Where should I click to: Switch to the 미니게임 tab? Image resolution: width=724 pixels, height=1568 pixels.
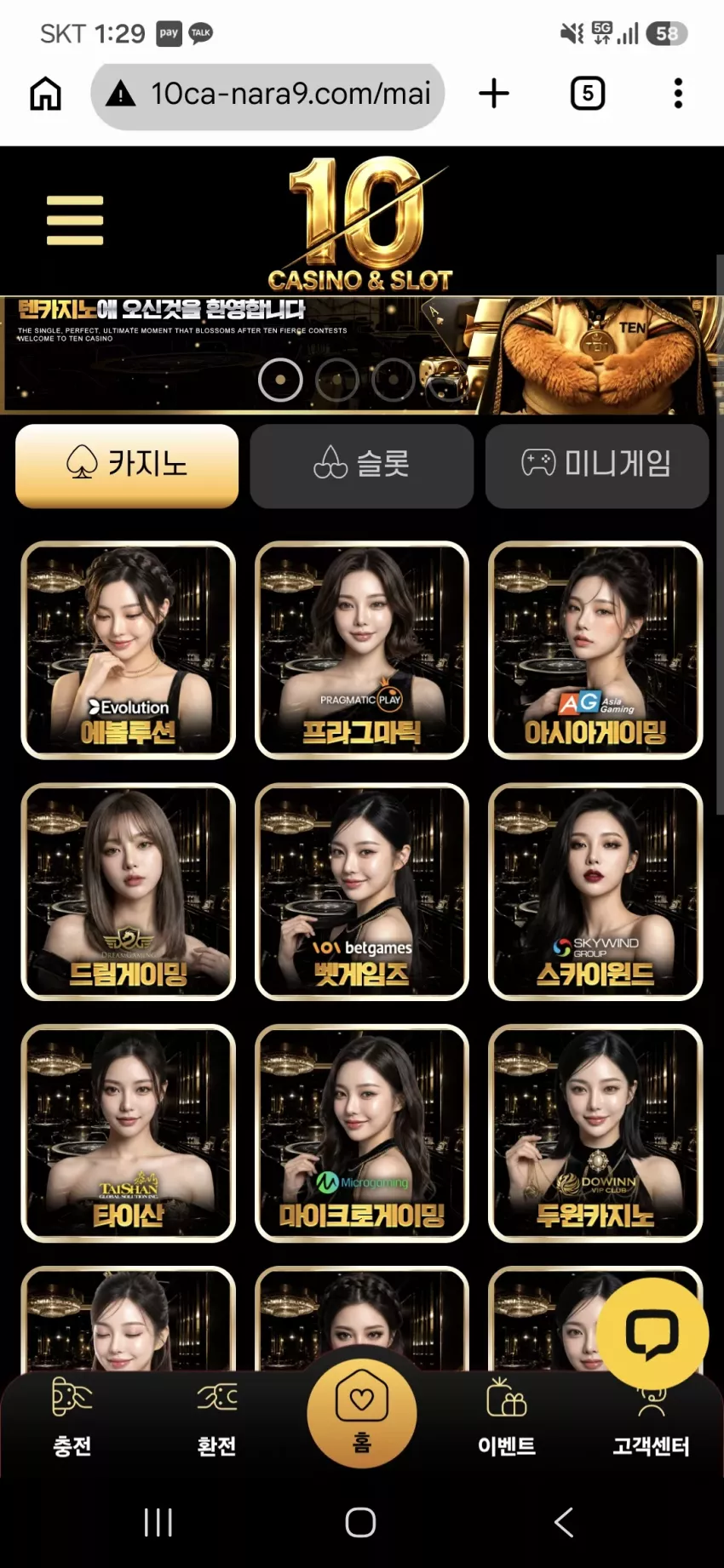597,466
